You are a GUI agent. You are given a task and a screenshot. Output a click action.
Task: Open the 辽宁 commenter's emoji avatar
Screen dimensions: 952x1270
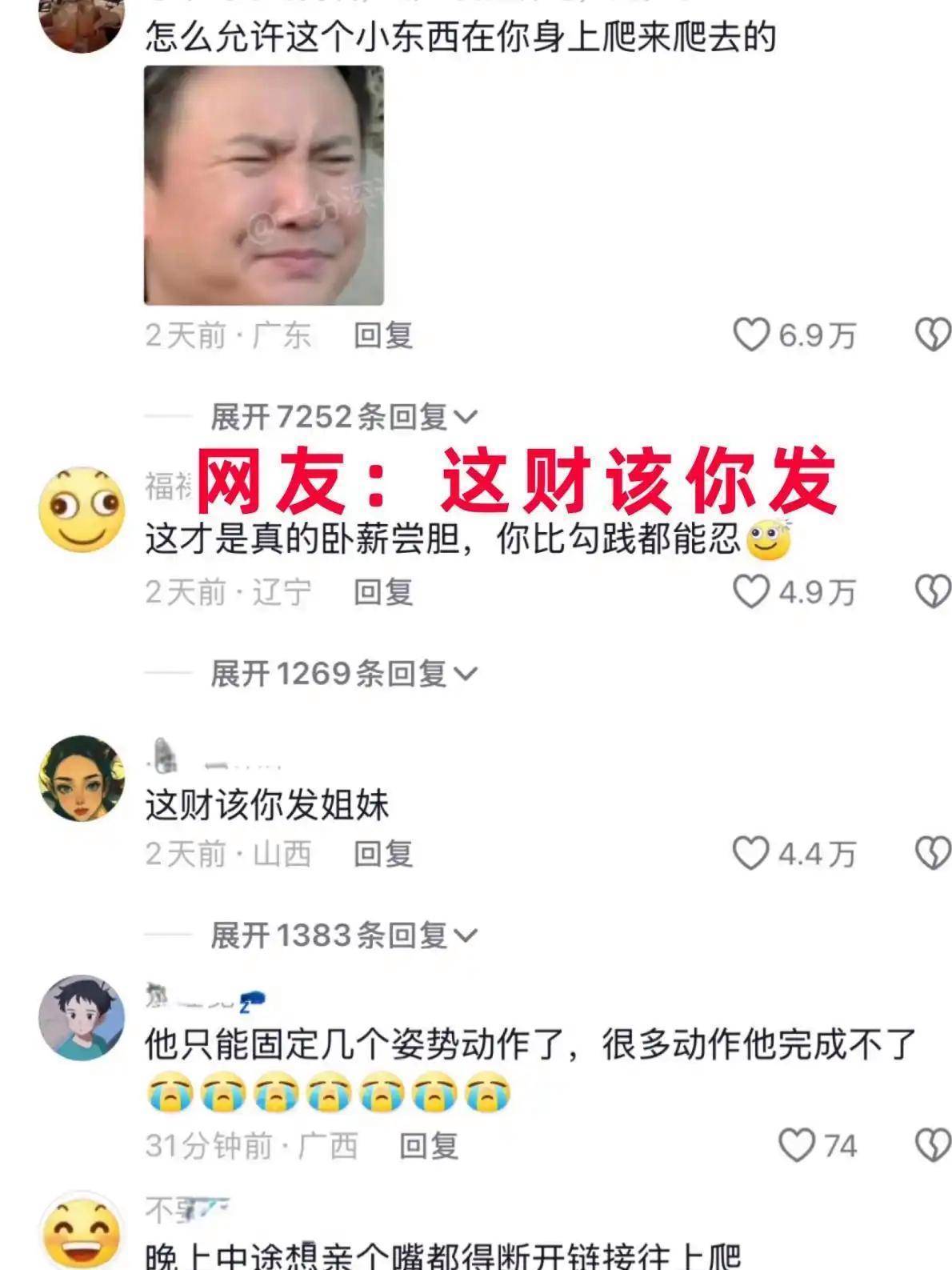pyautogui.click(x=82, y=510)
